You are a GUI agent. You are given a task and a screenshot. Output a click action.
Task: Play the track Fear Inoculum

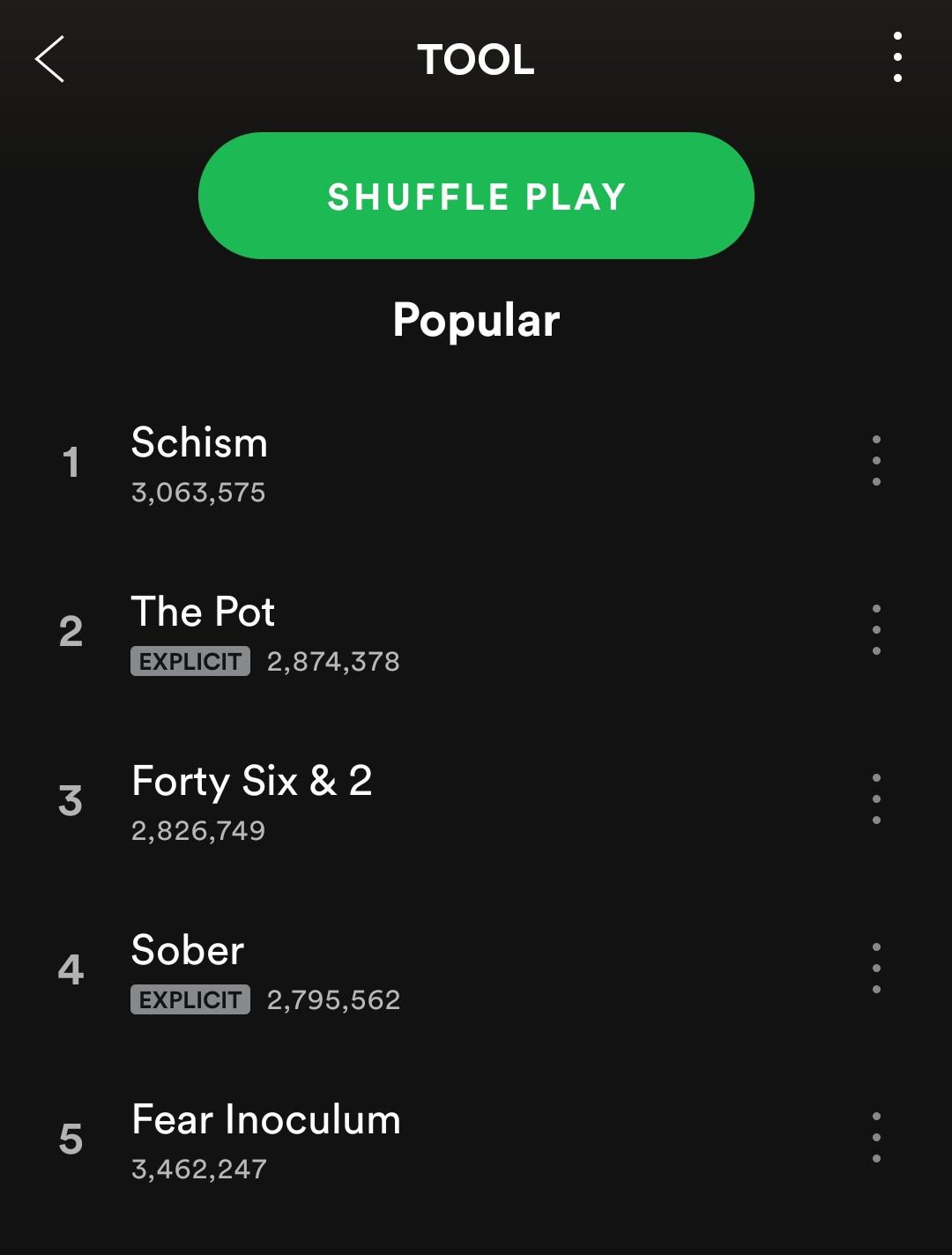point(264,1121)
